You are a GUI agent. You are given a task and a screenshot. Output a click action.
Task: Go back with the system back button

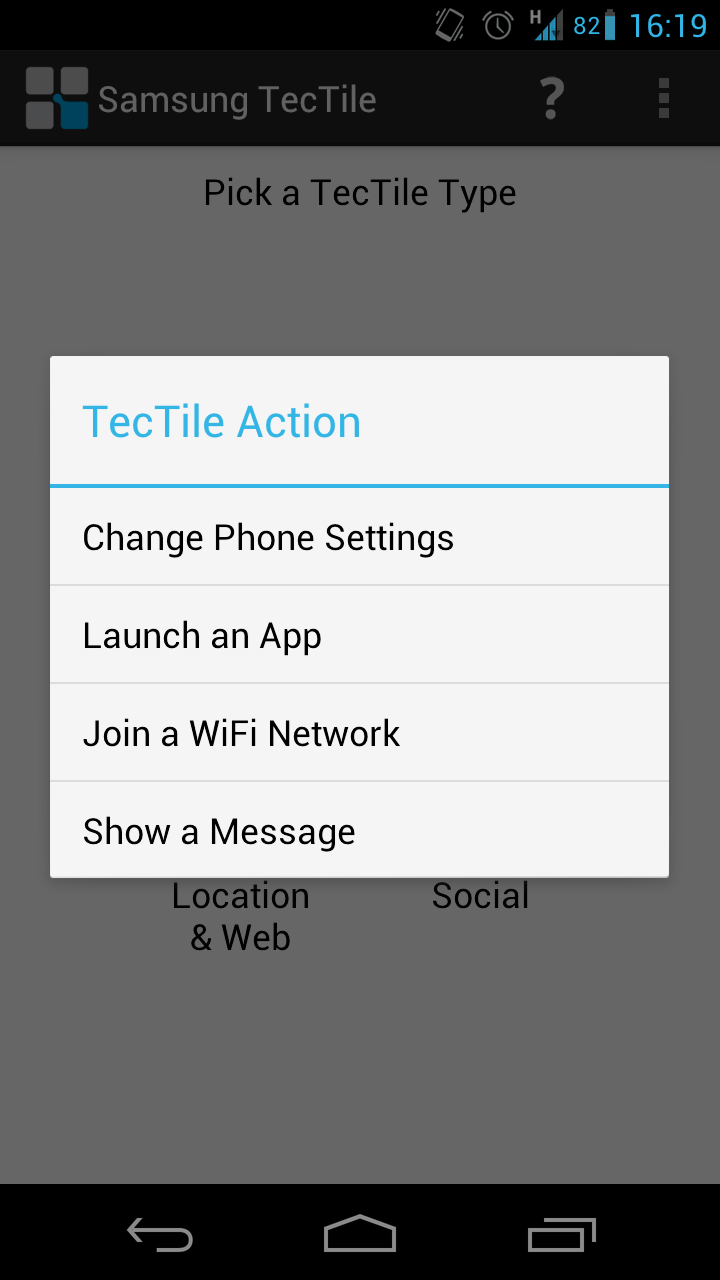pyautogui.click(x=160, y=1234)
